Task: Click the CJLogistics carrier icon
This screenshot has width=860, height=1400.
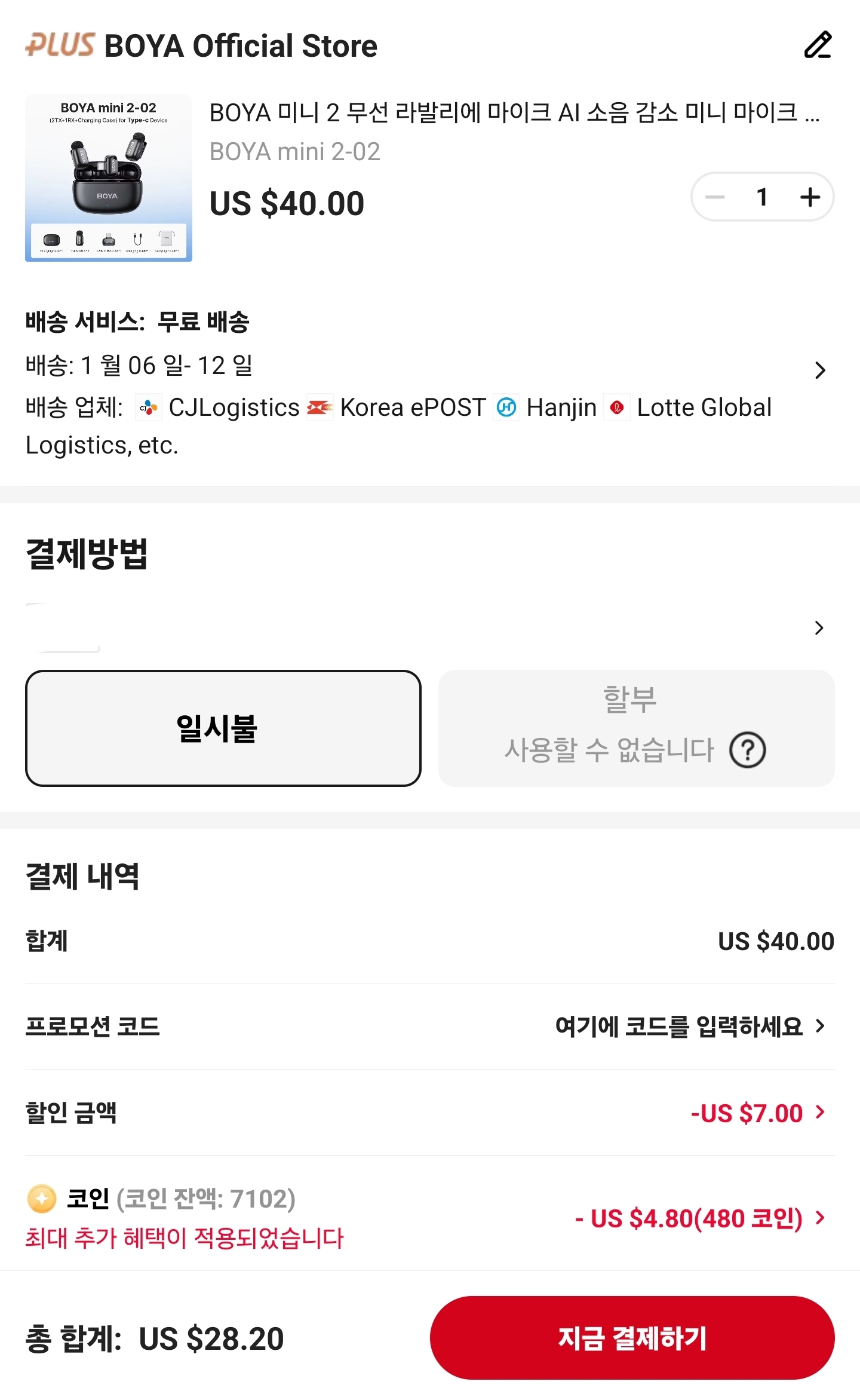Action: (149, 407)
